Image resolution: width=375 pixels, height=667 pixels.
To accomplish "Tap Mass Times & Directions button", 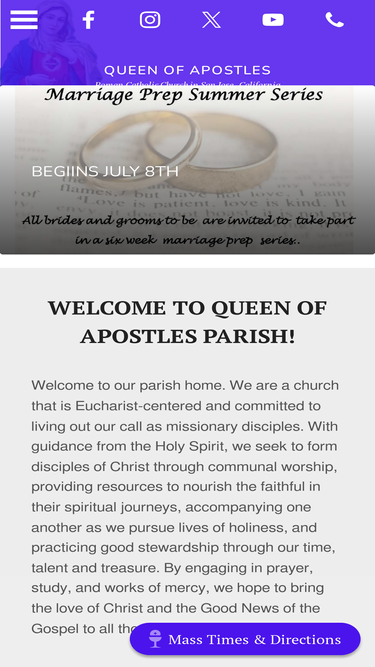I will click(x=245, y=639).
